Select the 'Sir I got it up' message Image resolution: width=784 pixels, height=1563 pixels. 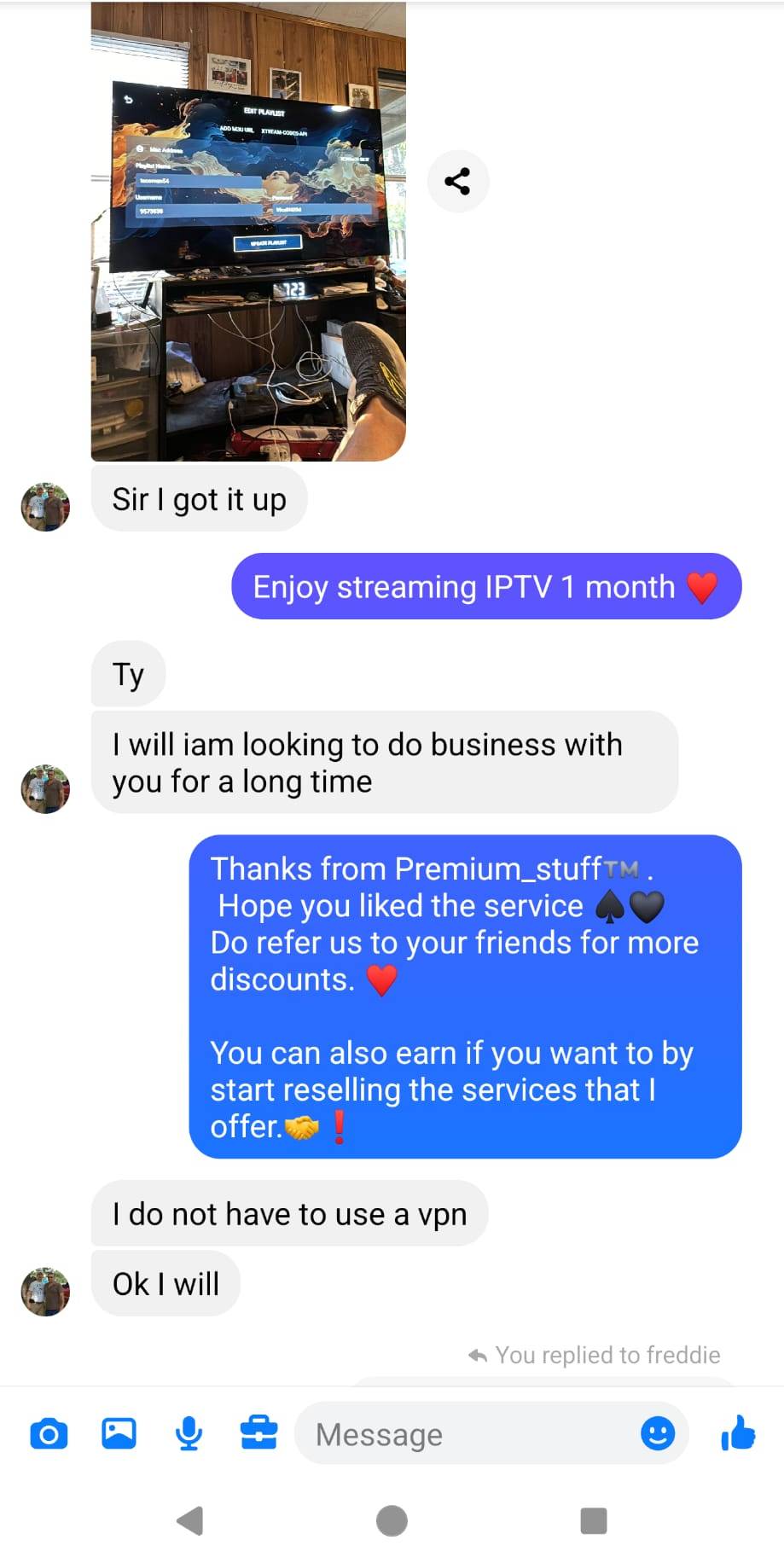199,500
